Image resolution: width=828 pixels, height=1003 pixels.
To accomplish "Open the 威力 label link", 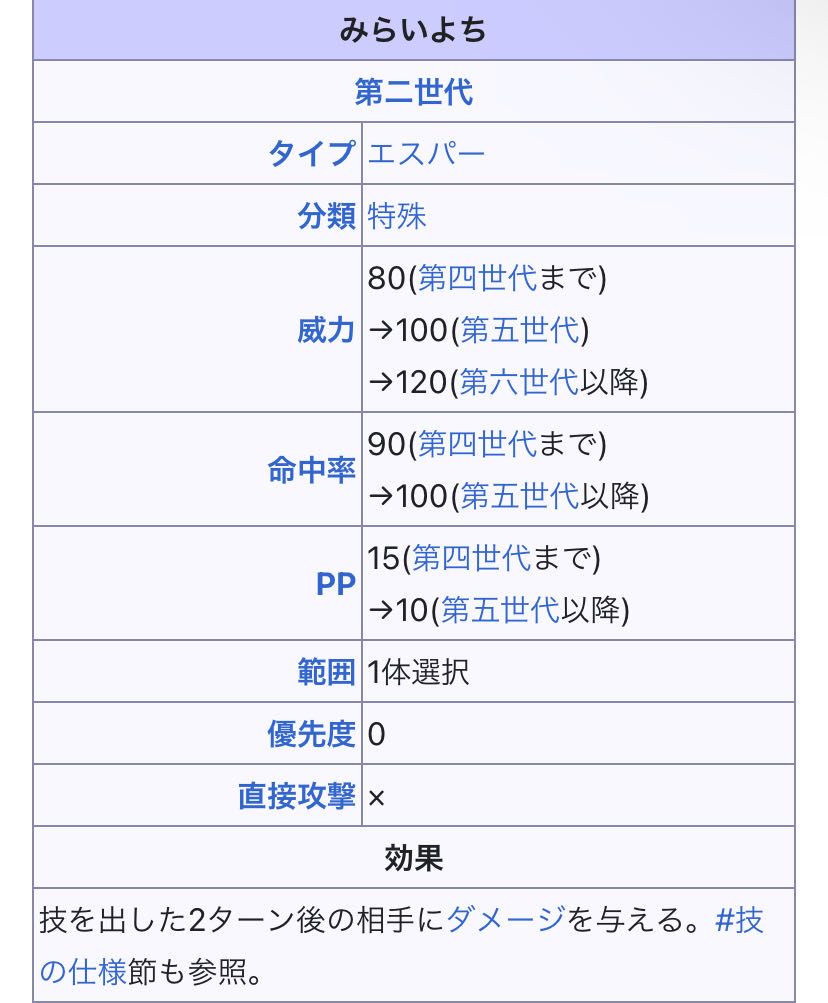I will click(x=326, y=329).
